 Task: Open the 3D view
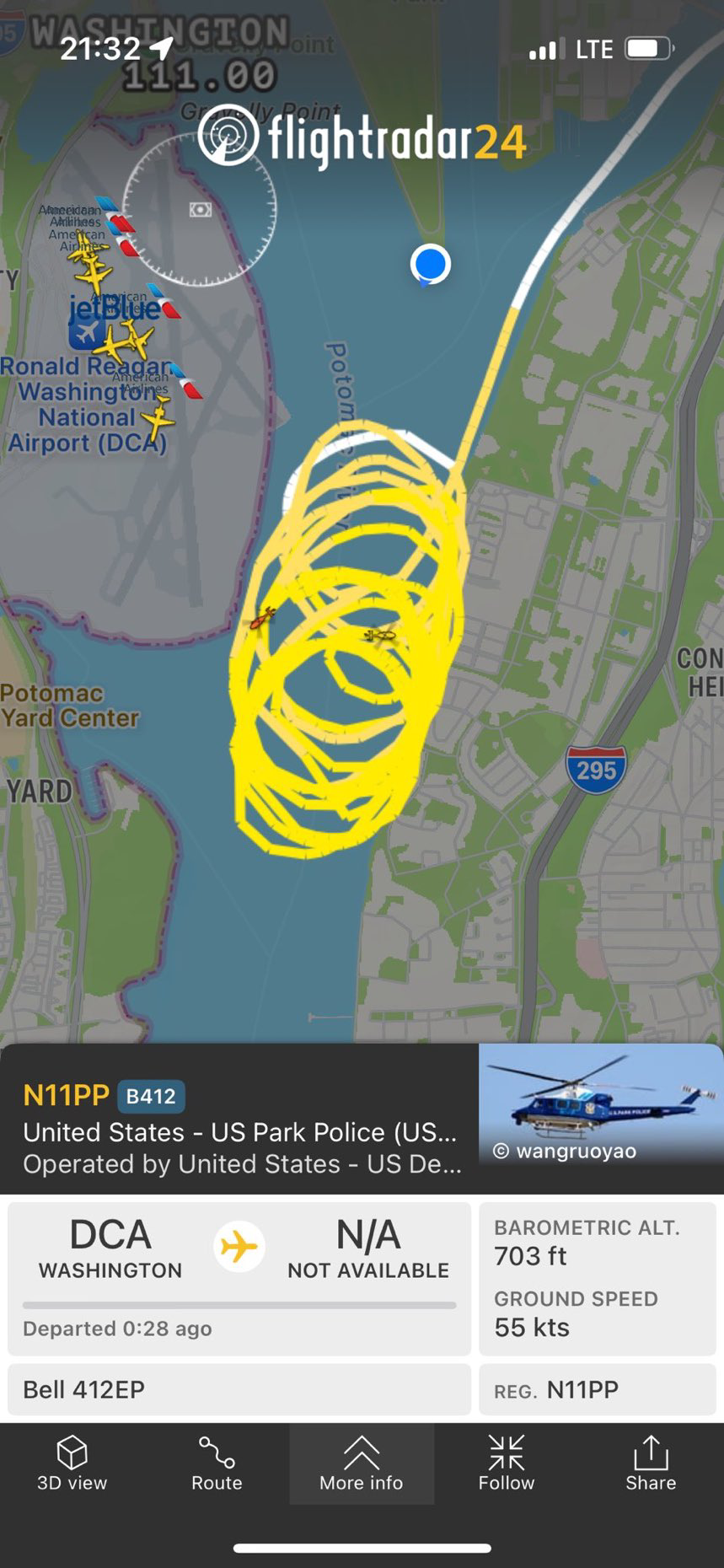click(72, 1464)
